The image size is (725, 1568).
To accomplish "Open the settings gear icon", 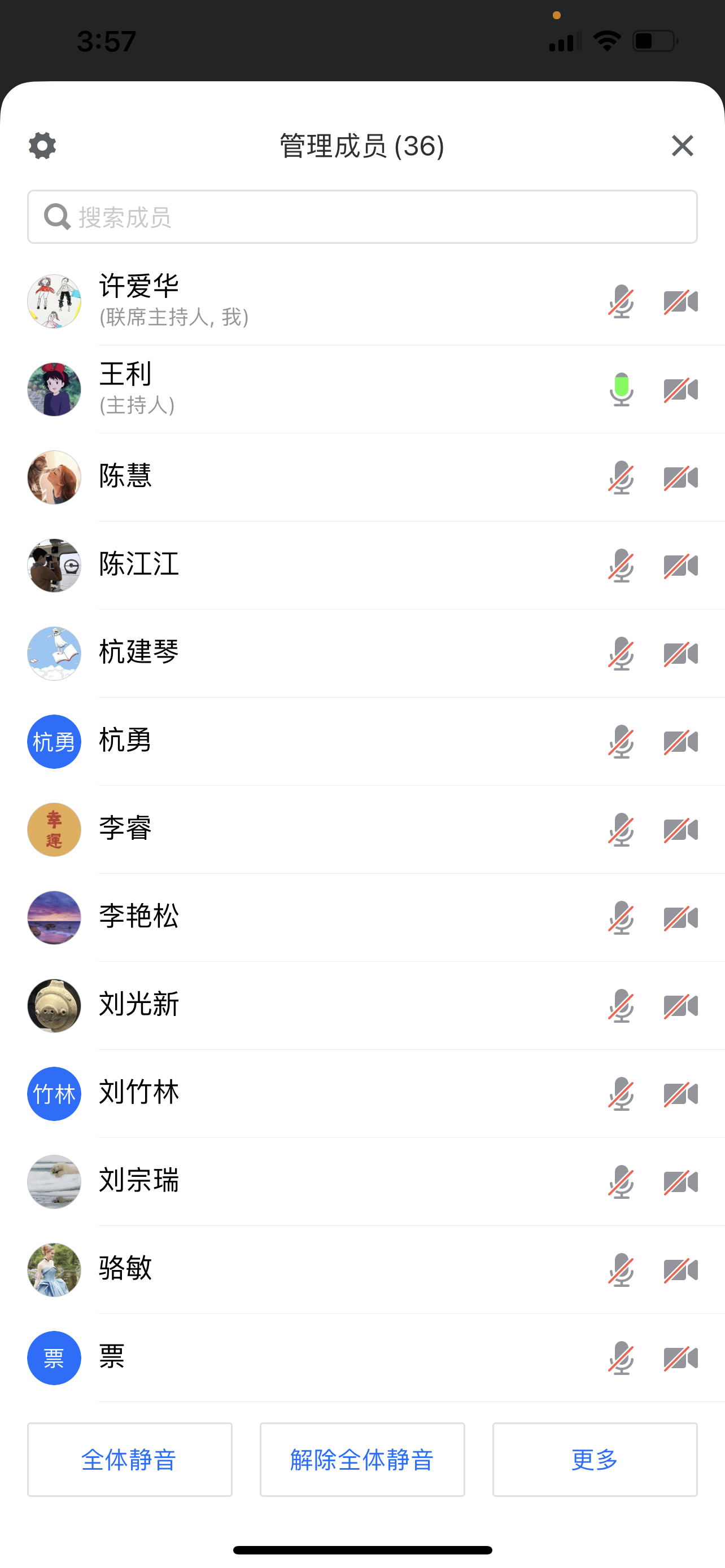I will click(x=42, y=146).
